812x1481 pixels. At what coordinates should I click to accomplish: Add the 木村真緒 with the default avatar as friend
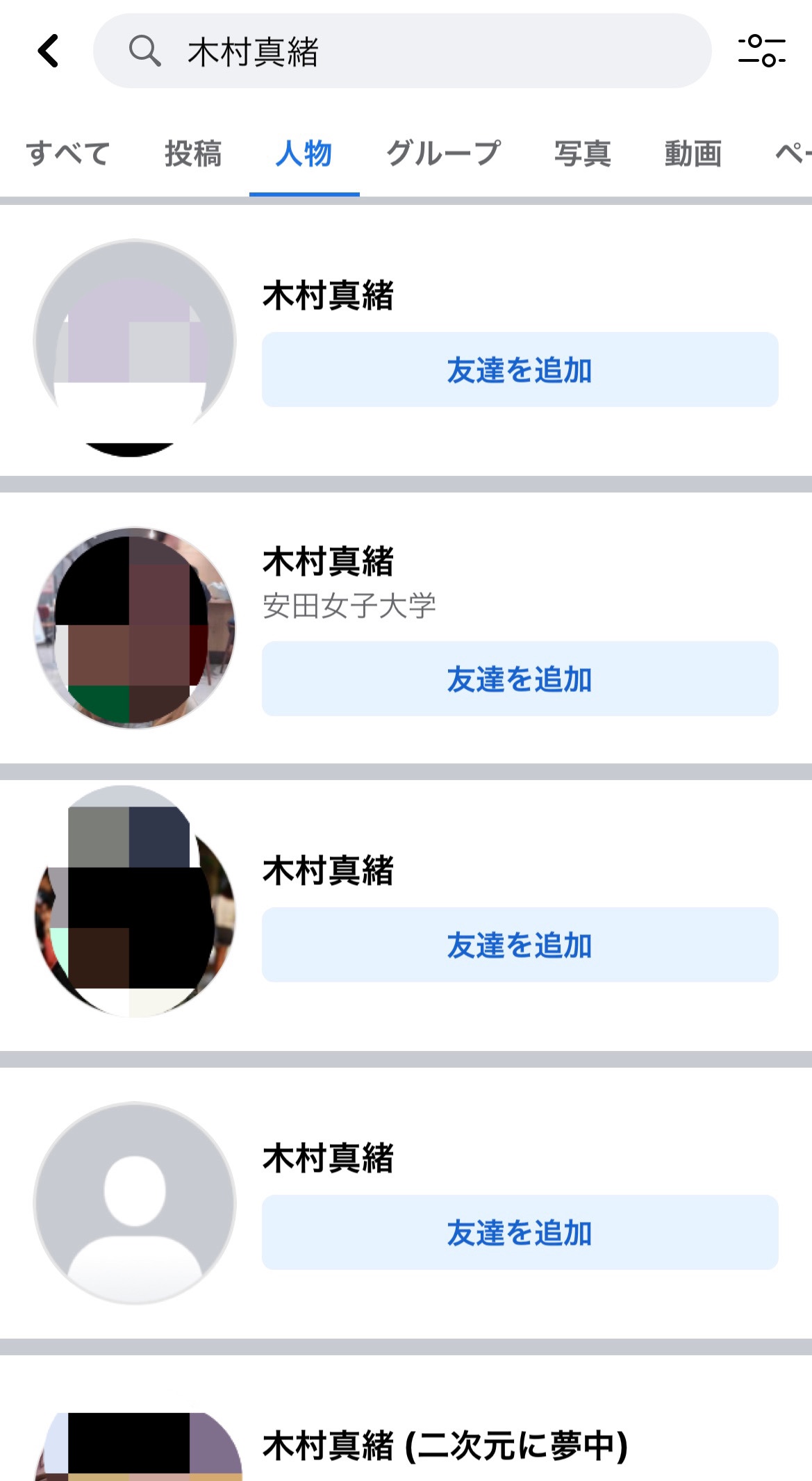520,1232
